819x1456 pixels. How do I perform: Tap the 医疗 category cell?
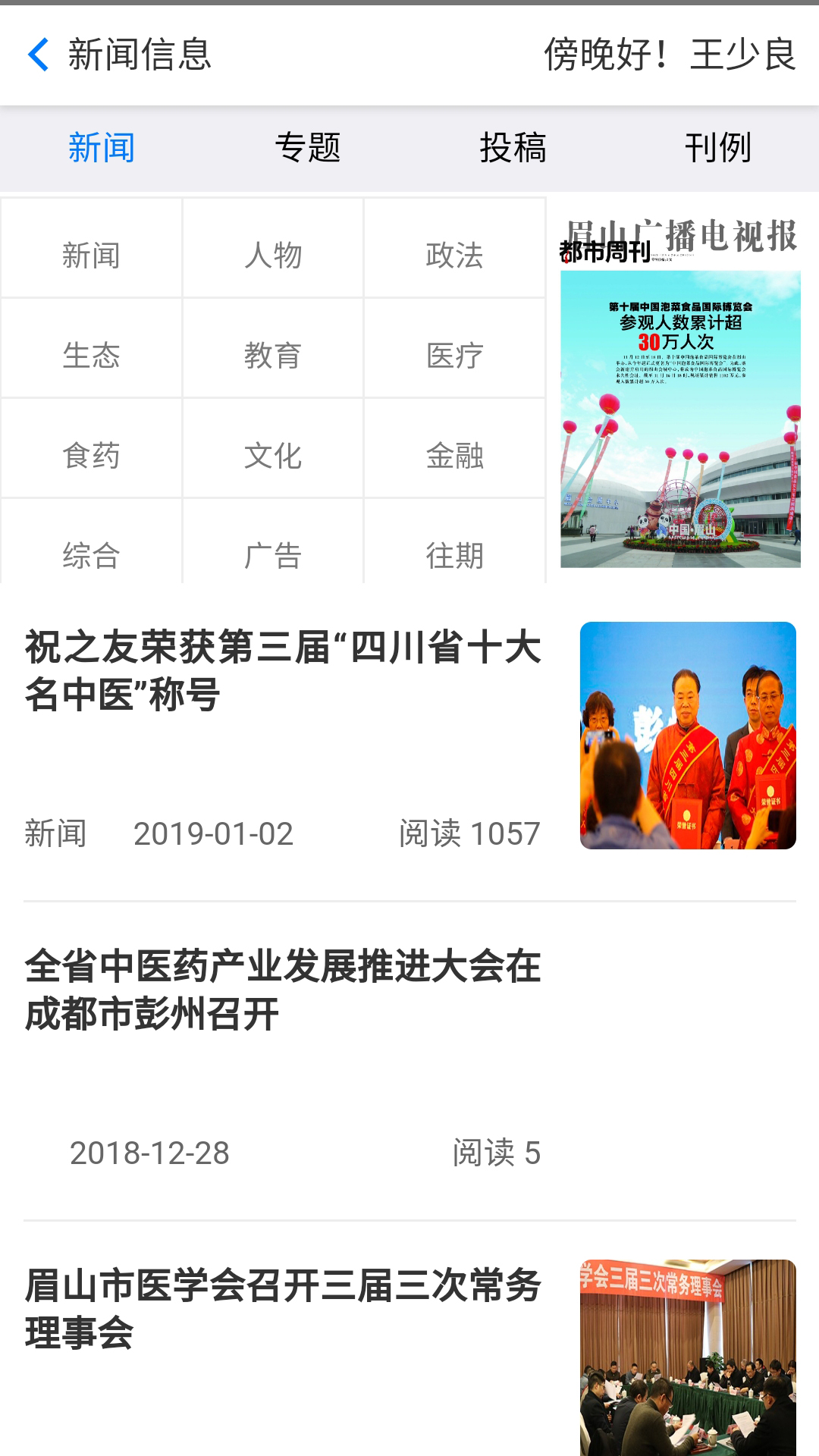[454, 355]
